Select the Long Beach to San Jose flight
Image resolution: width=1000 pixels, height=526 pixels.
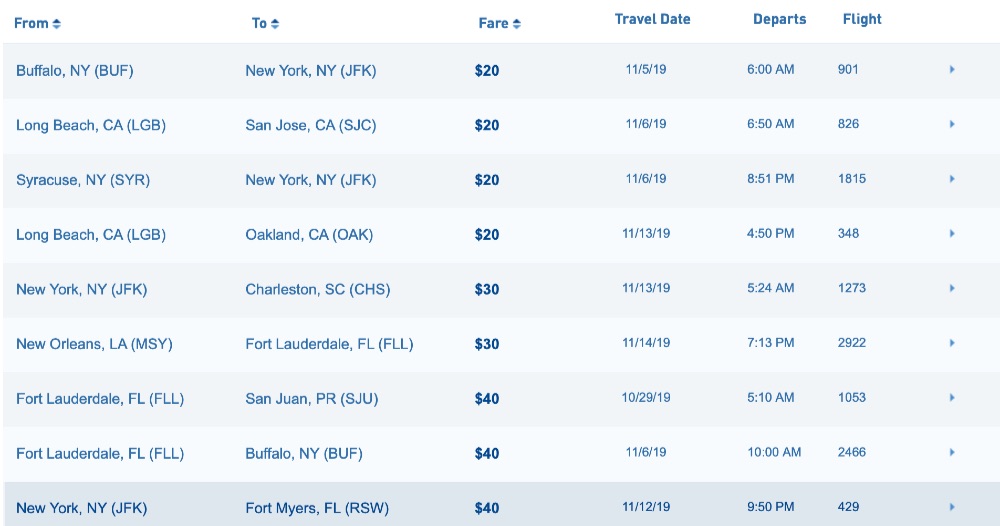(x=951, y=125)
